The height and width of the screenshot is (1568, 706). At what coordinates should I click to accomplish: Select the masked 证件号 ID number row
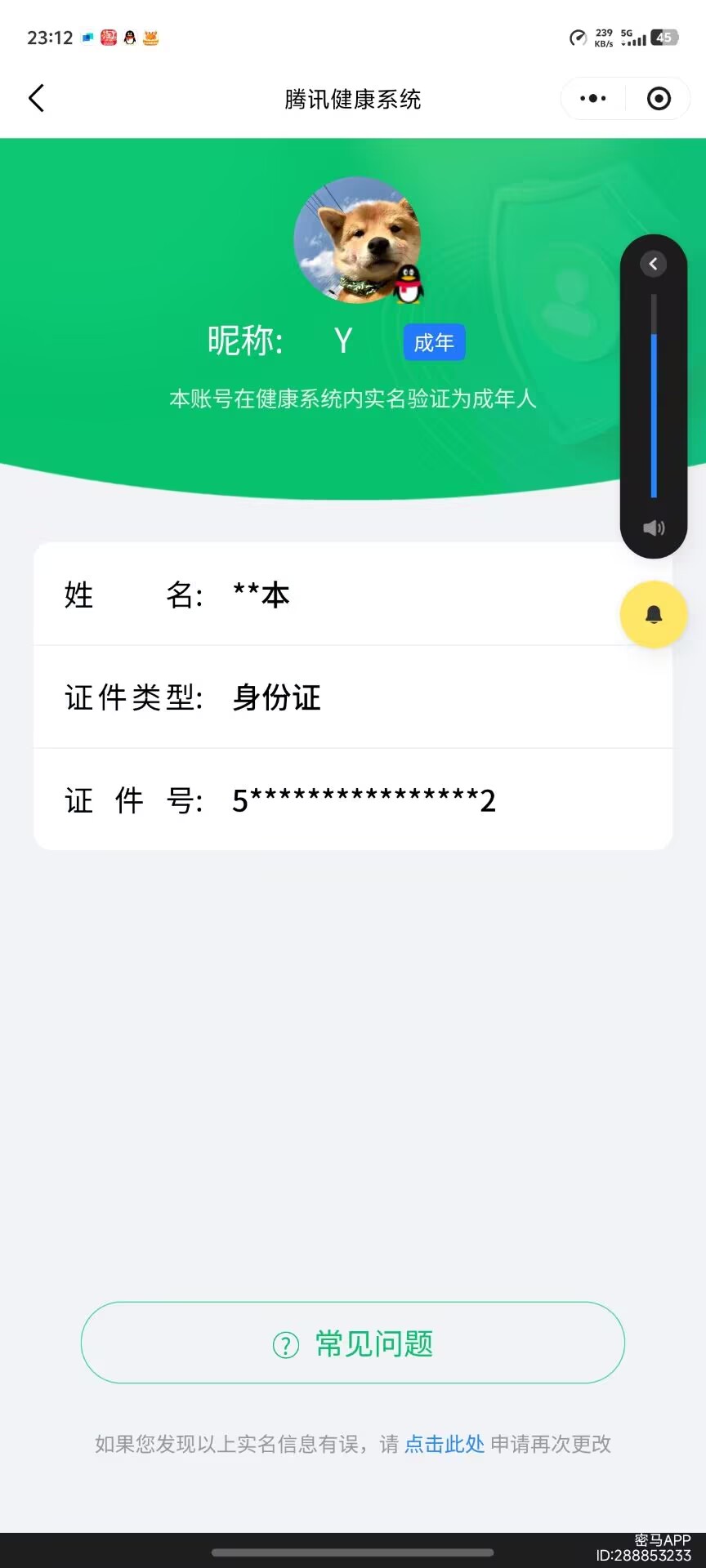click(352, 800)
